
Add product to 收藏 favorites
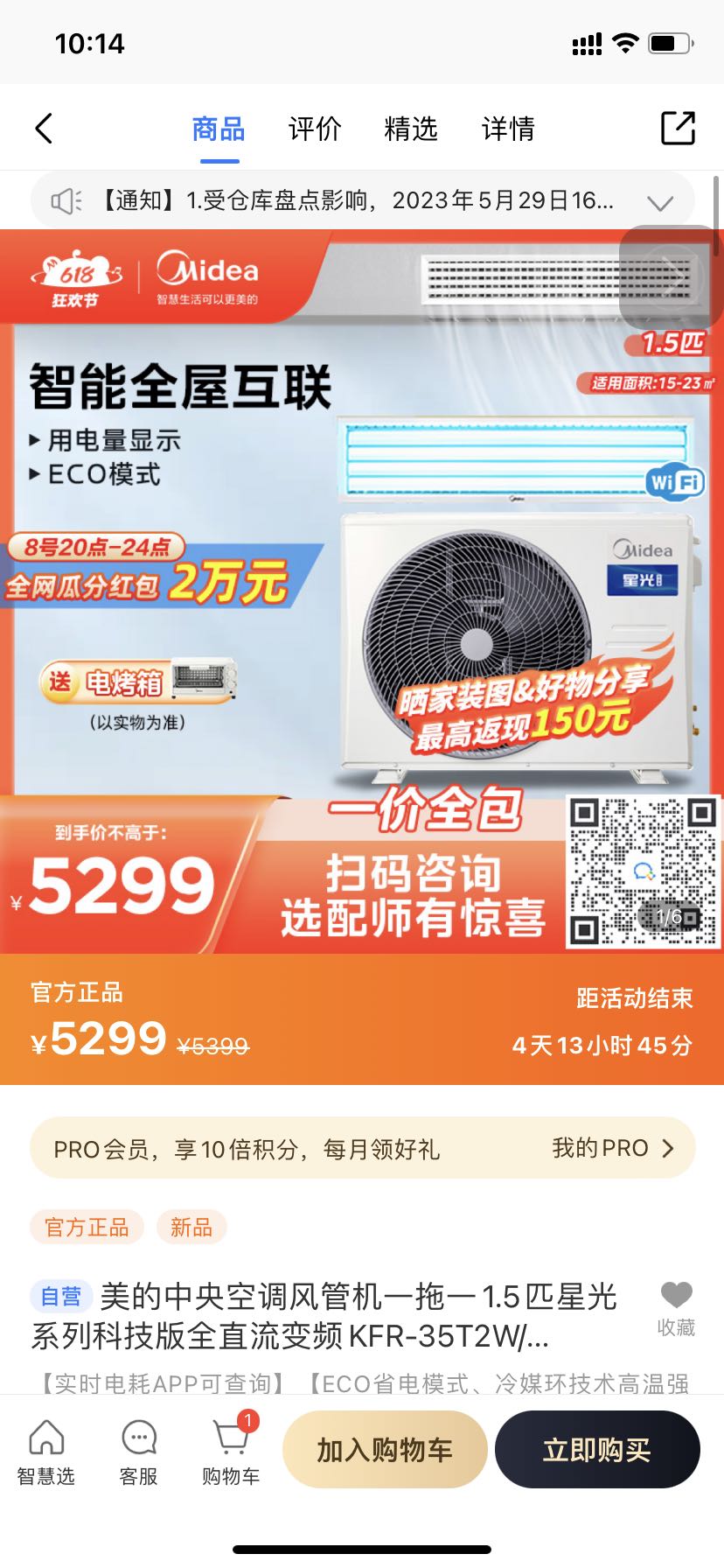click(676, 1308)
